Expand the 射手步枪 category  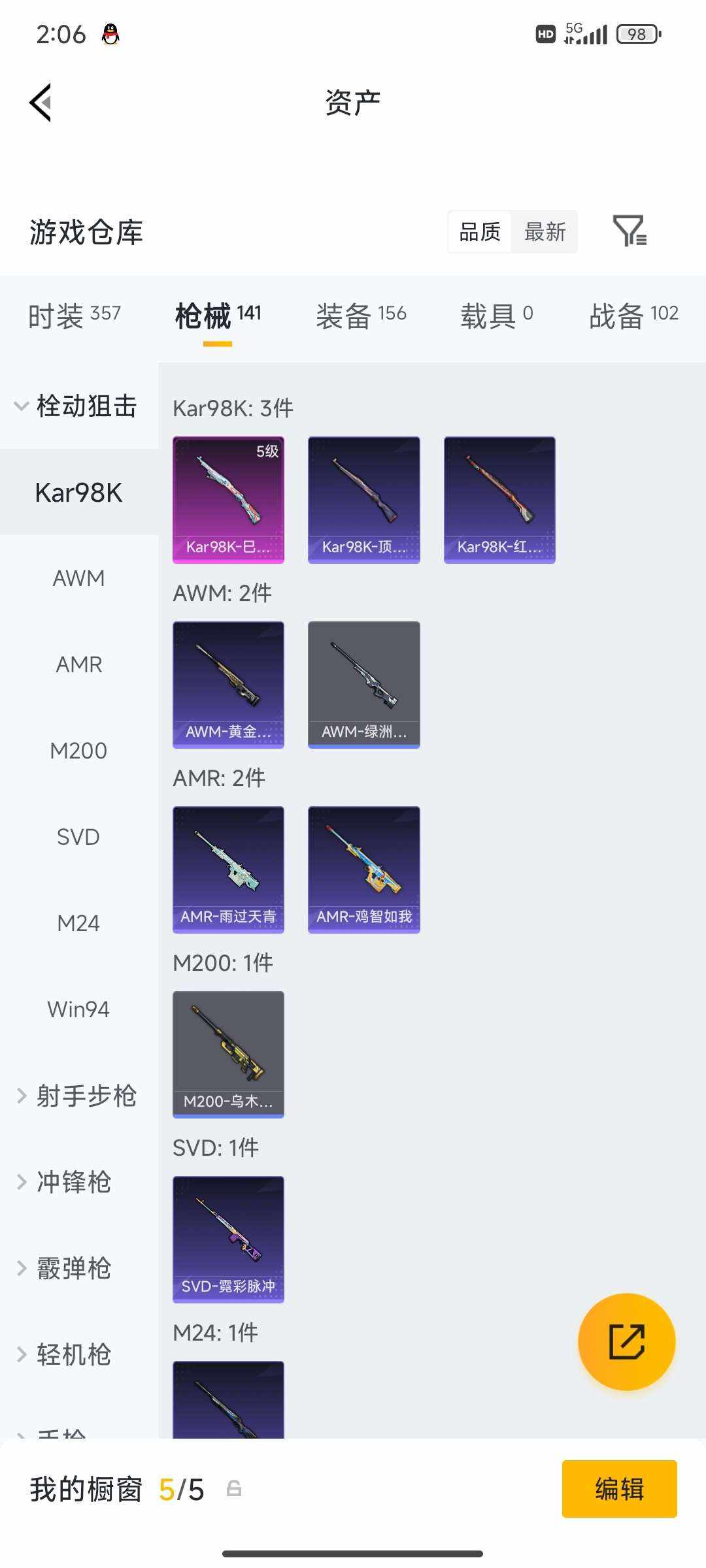pos(77,1096)
